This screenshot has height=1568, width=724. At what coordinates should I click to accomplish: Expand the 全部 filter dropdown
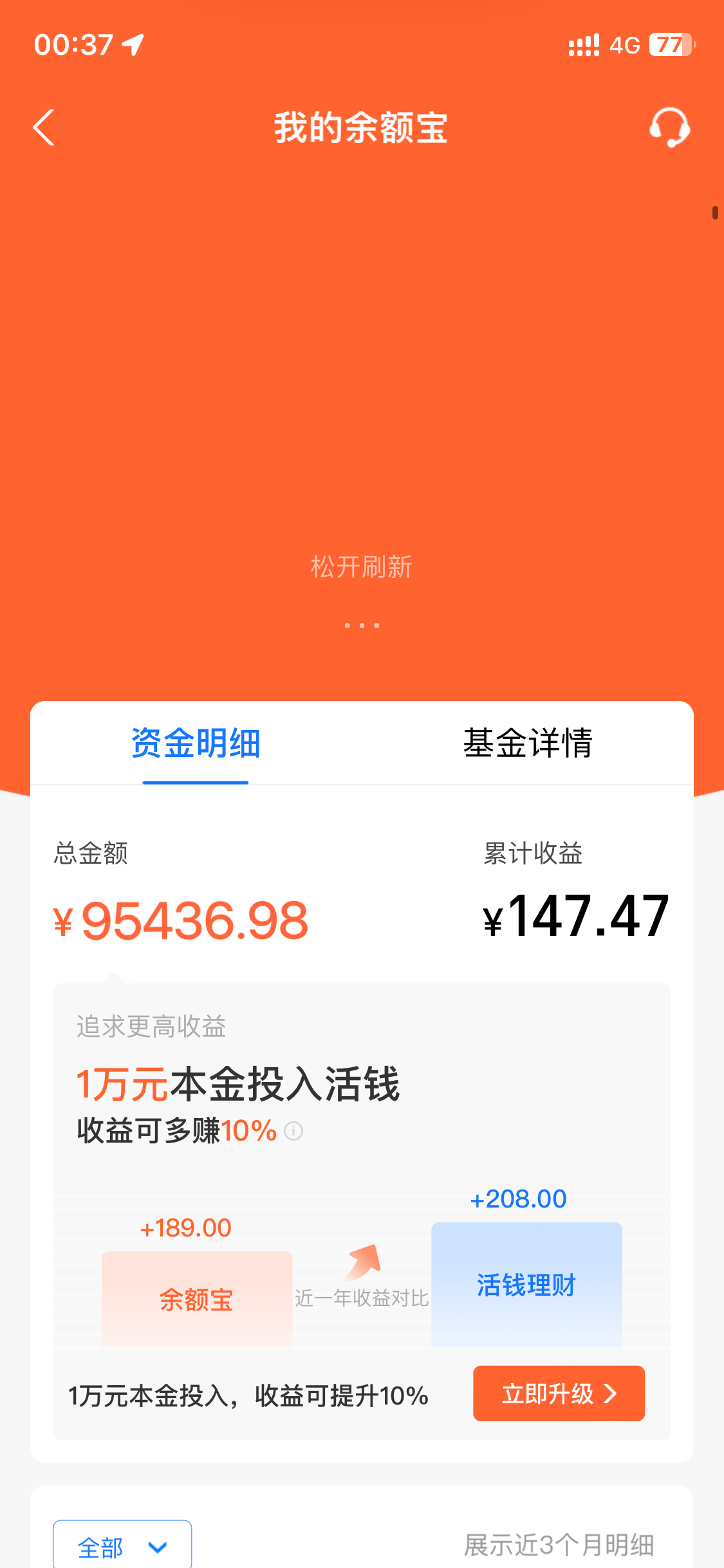tap(122, 1546)
